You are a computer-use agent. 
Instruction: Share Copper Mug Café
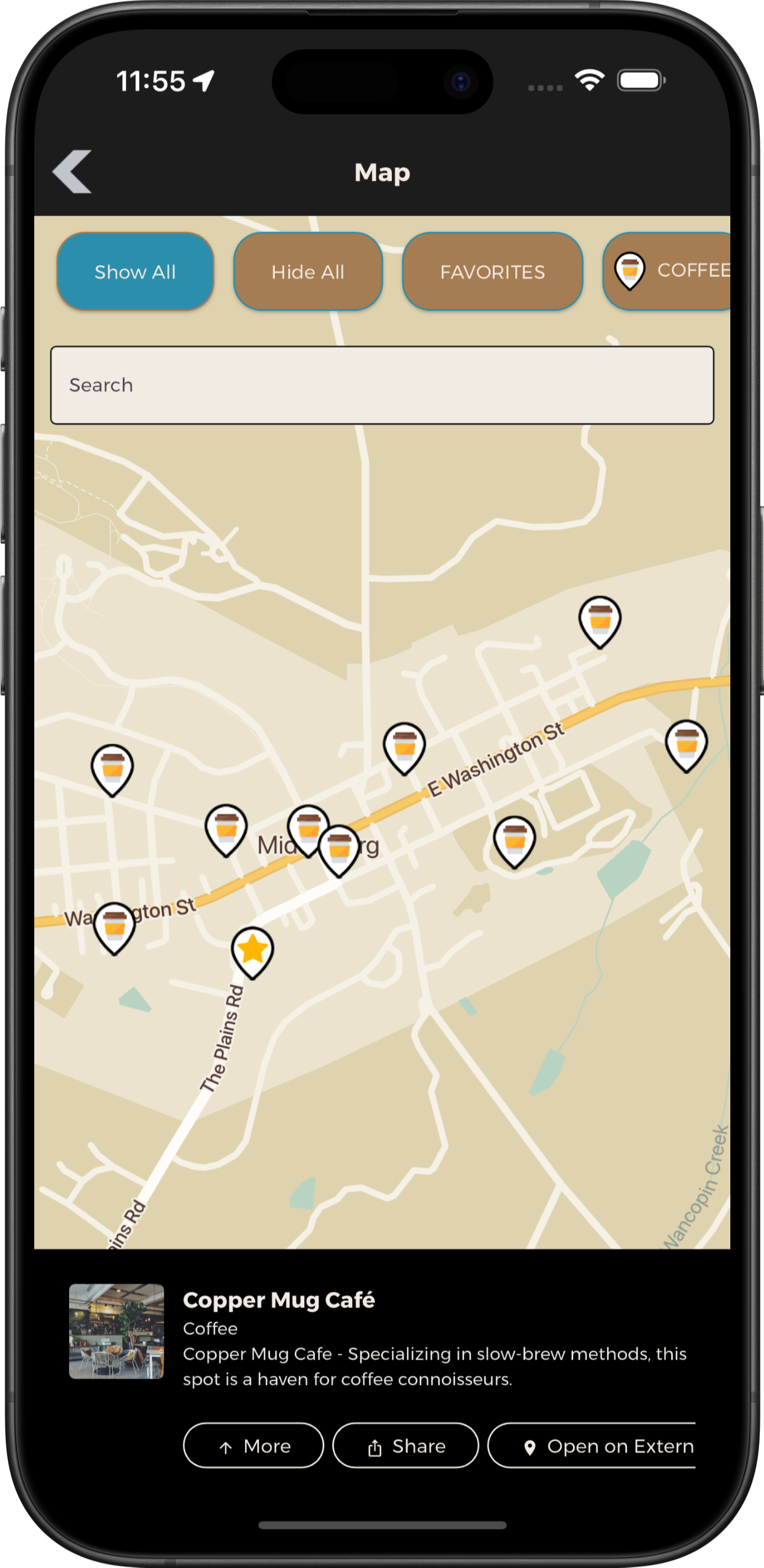(405, 1446)
